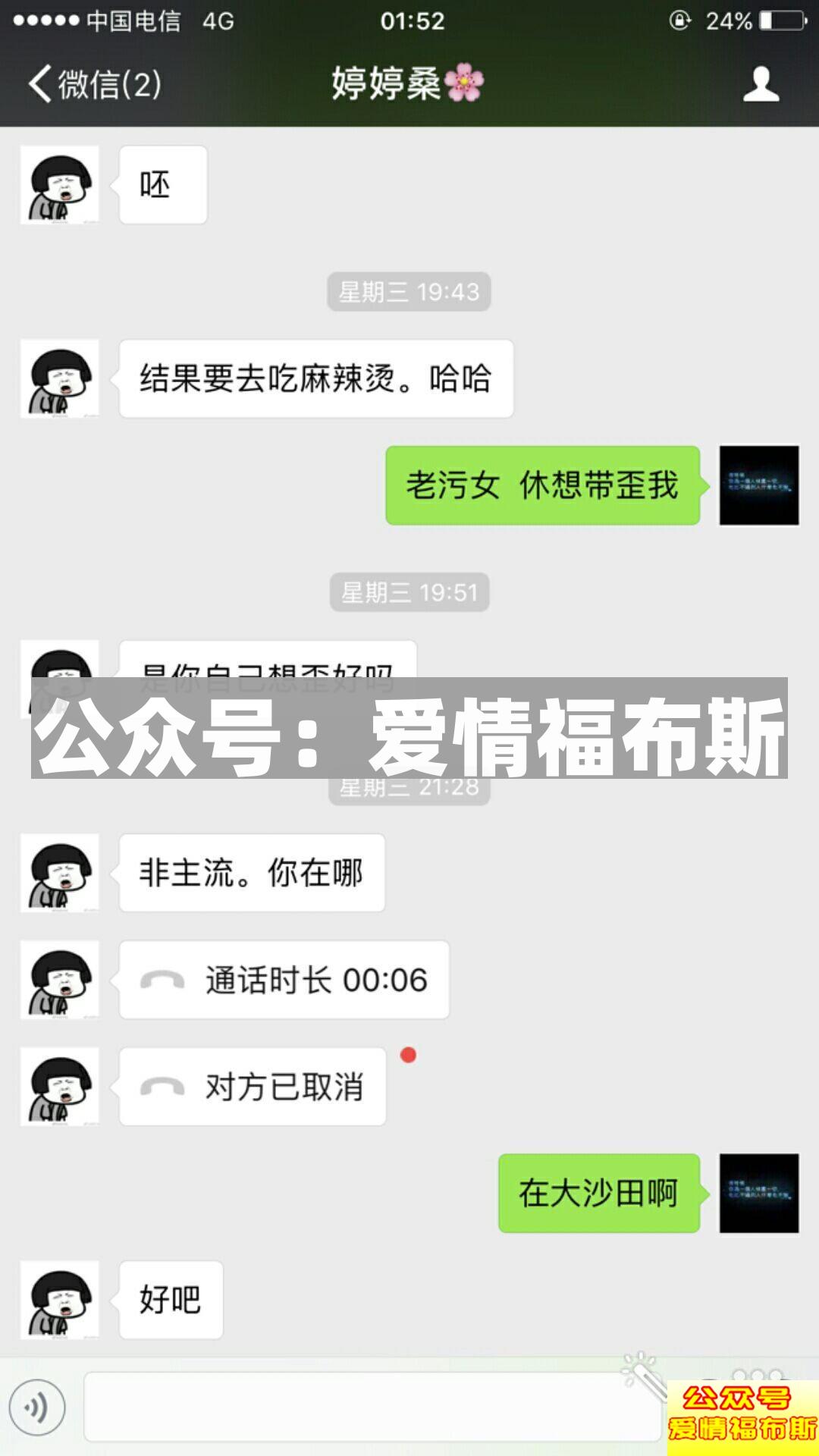Tap the battery indicator in status bar

(x=781, y=20)
